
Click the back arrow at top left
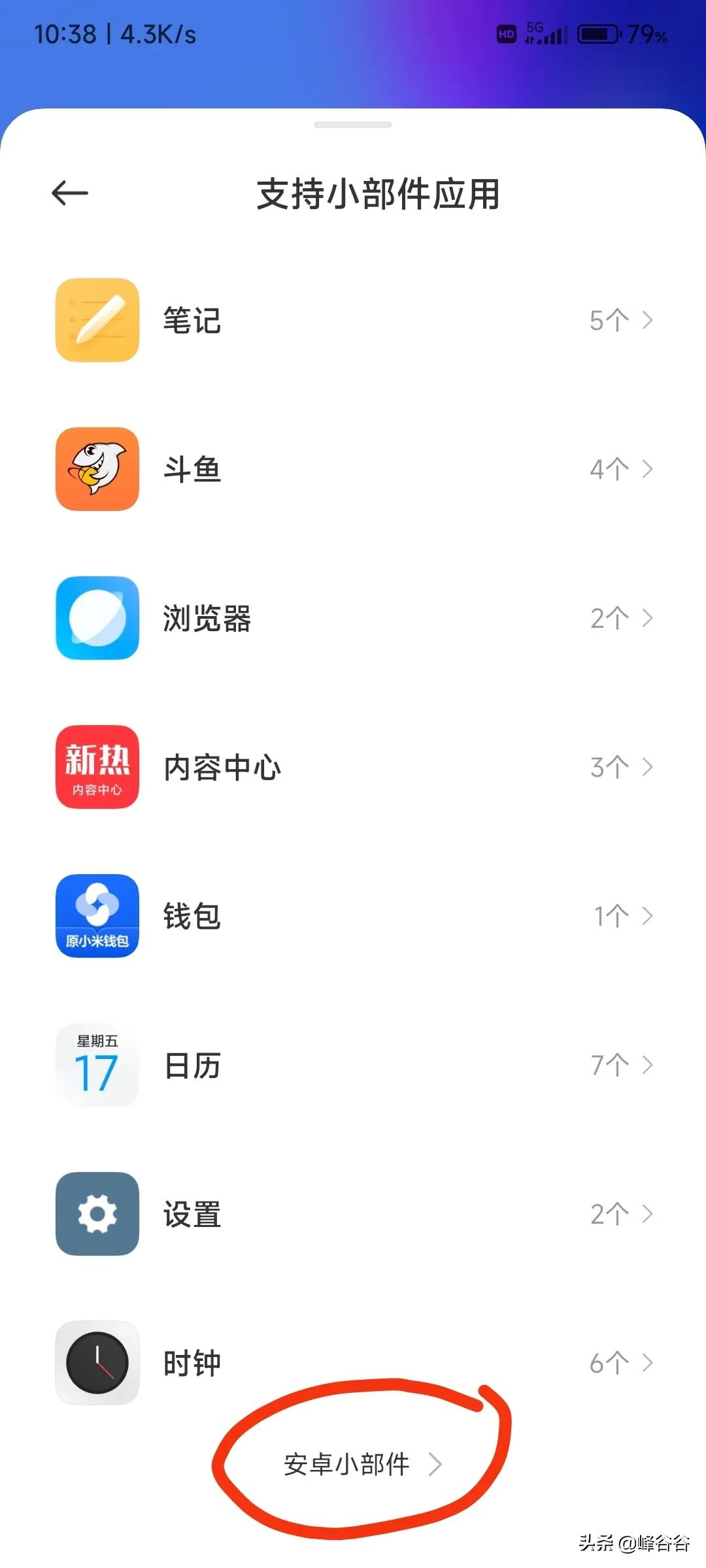[x=69, y=193]
